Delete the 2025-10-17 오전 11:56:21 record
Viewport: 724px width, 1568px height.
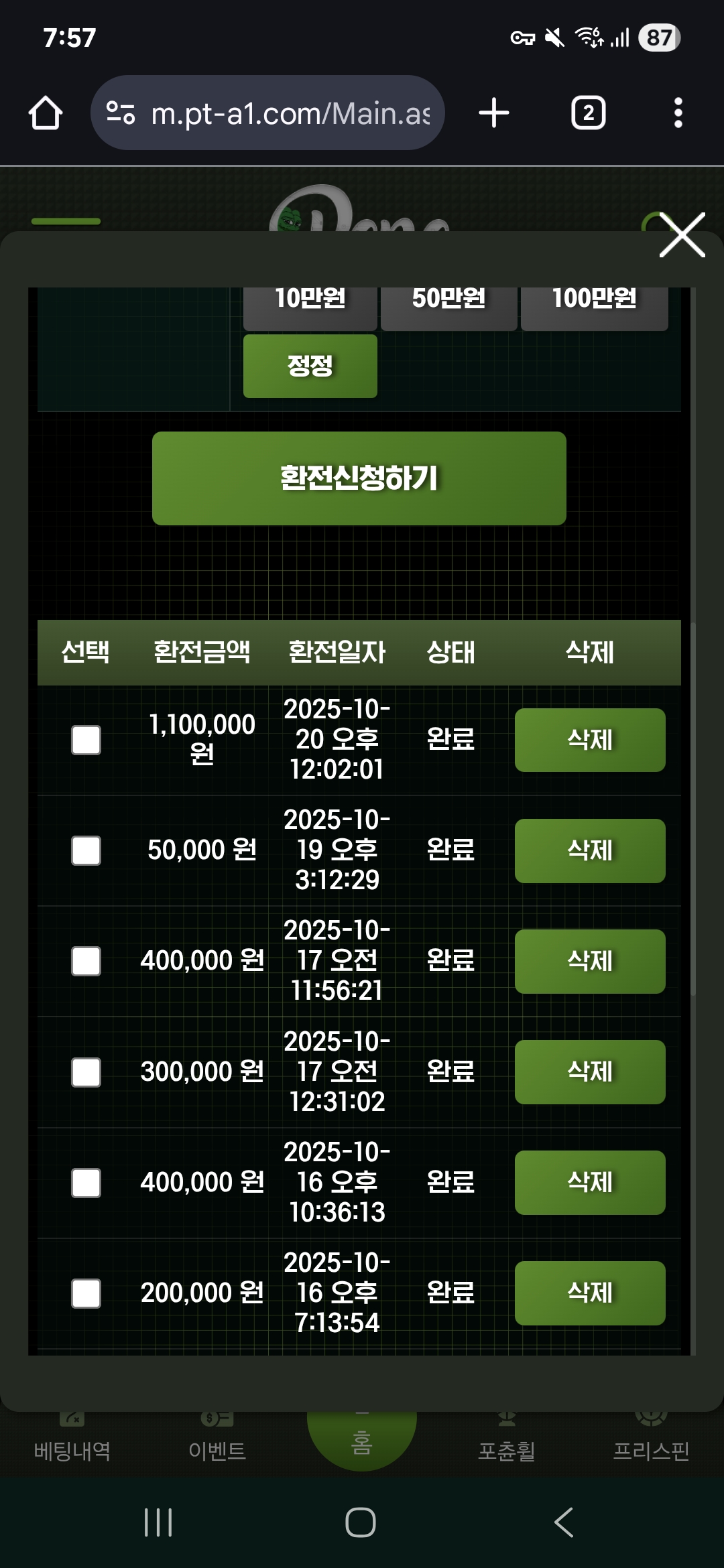pos(589,961)
